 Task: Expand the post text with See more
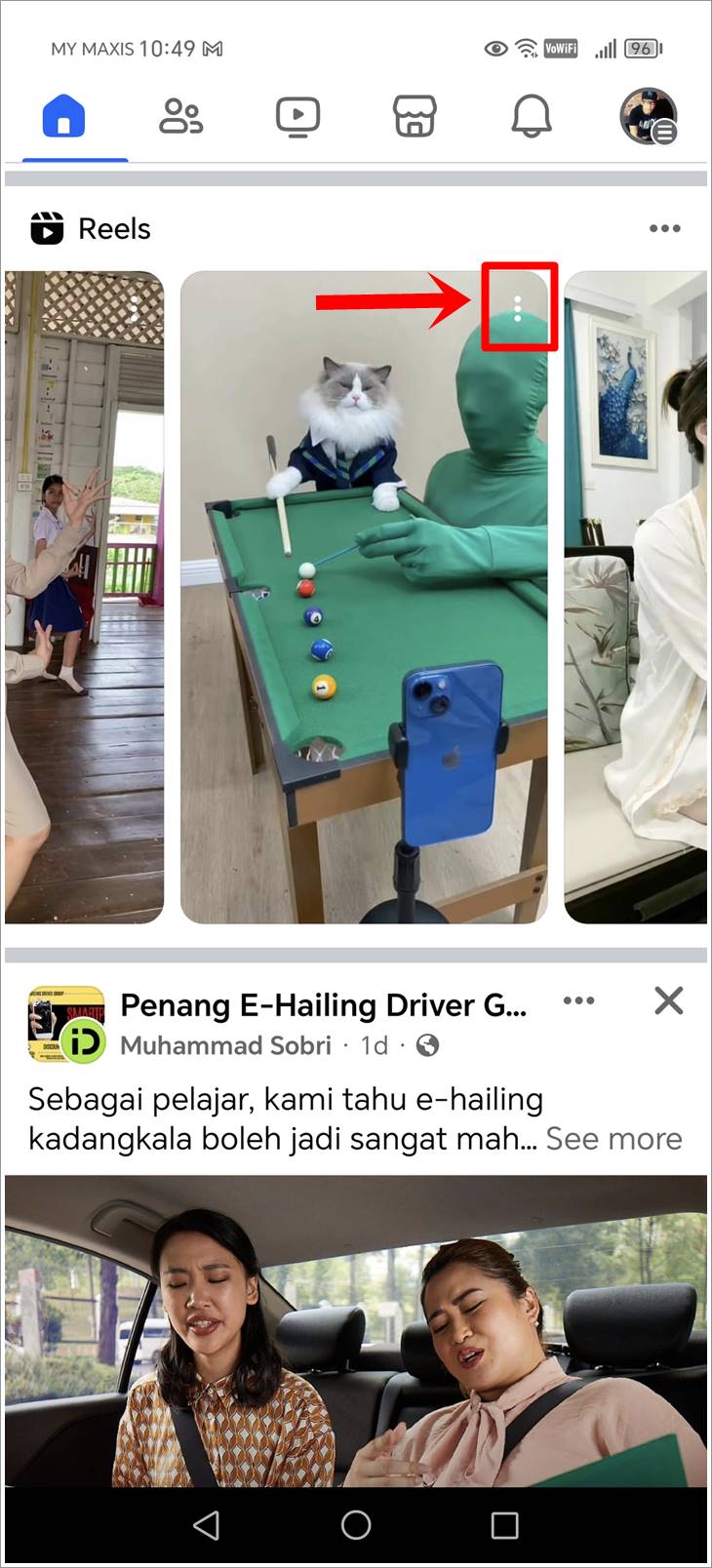(x=613, y=1139)
